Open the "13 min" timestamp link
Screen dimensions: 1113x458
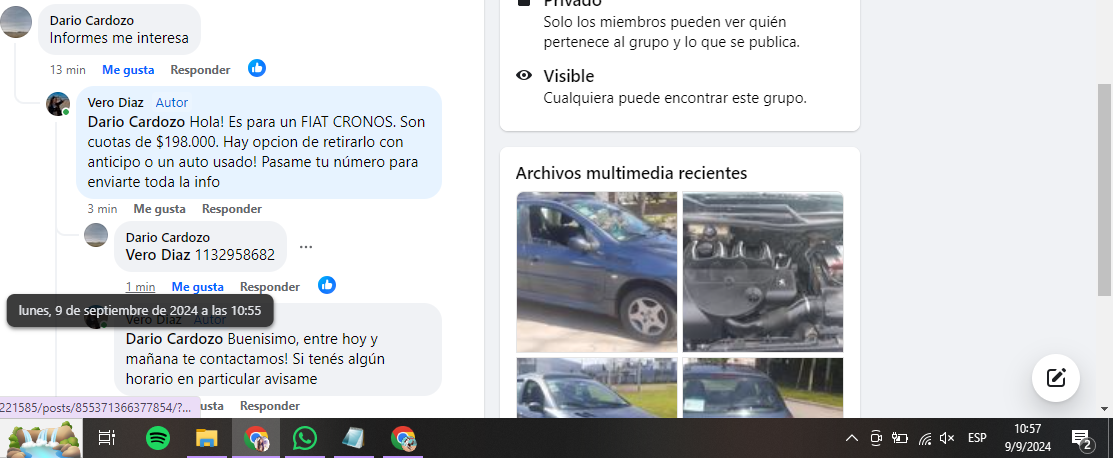(x=68, y=70)
